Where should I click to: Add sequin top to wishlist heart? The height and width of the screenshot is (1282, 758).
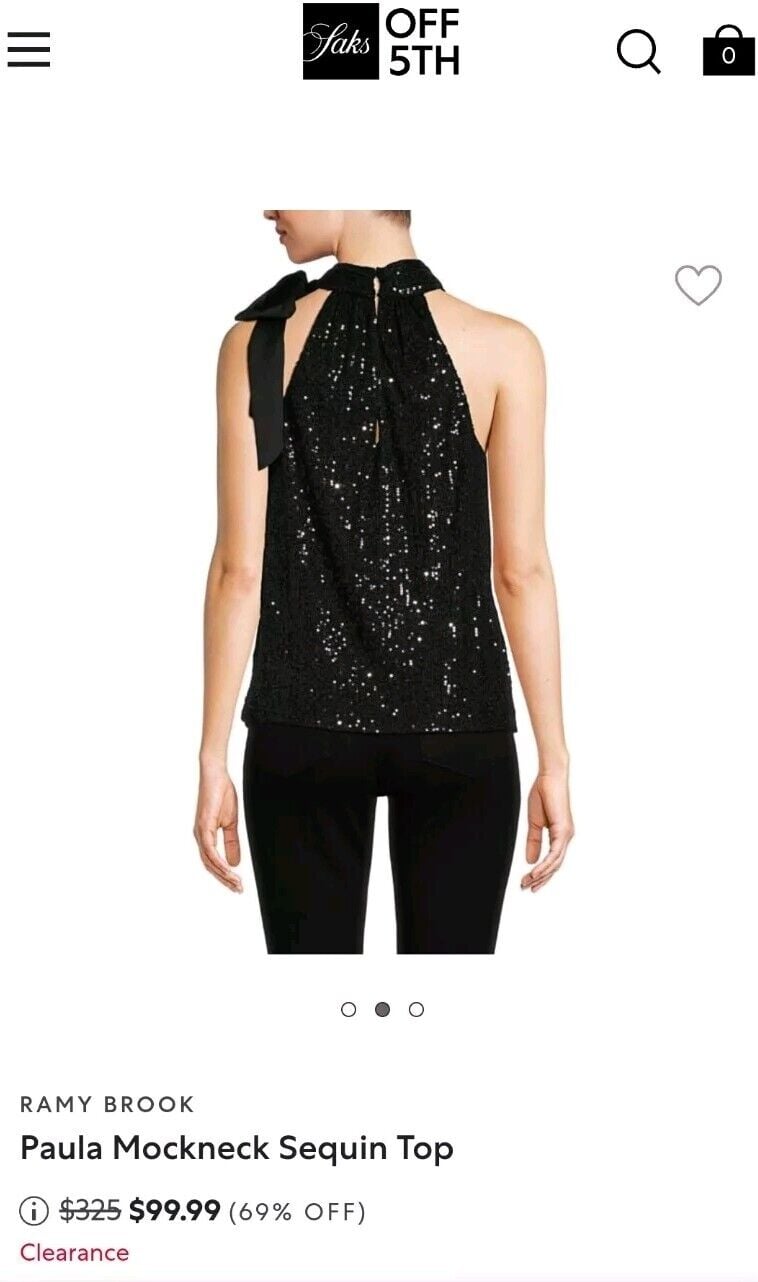(x=698, y=284)
